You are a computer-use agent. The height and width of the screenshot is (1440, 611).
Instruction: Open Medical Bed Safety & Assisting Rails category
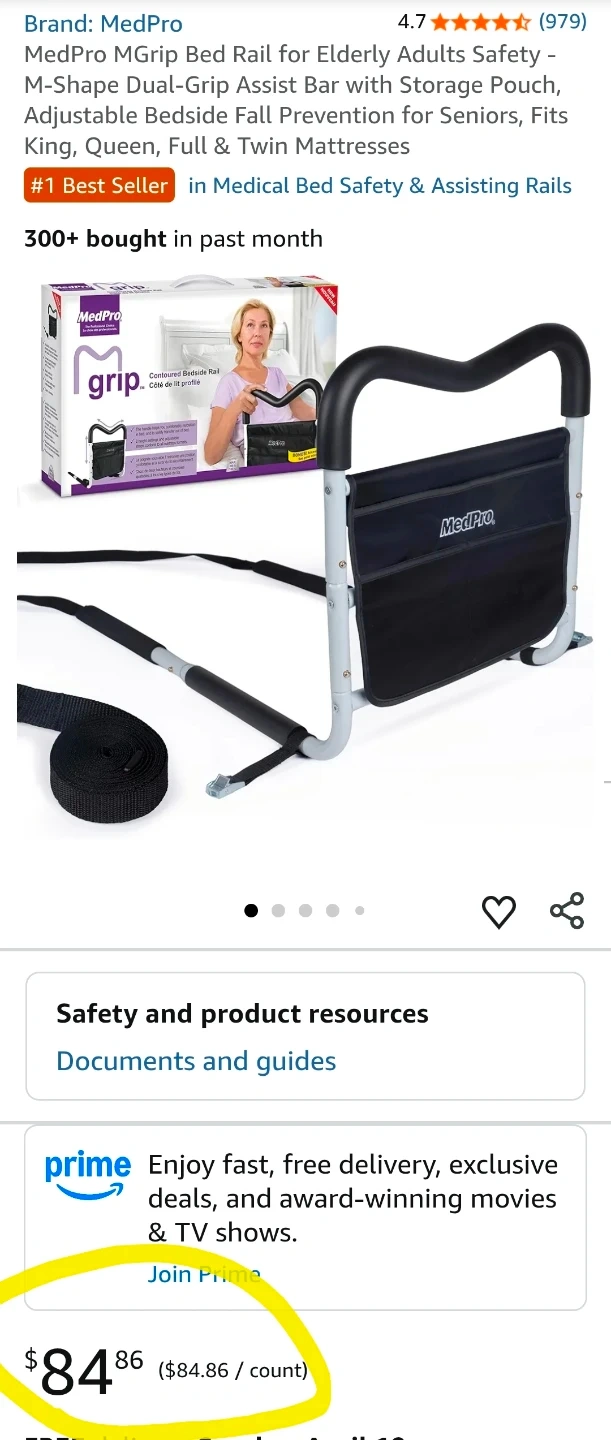coord(380,186)
